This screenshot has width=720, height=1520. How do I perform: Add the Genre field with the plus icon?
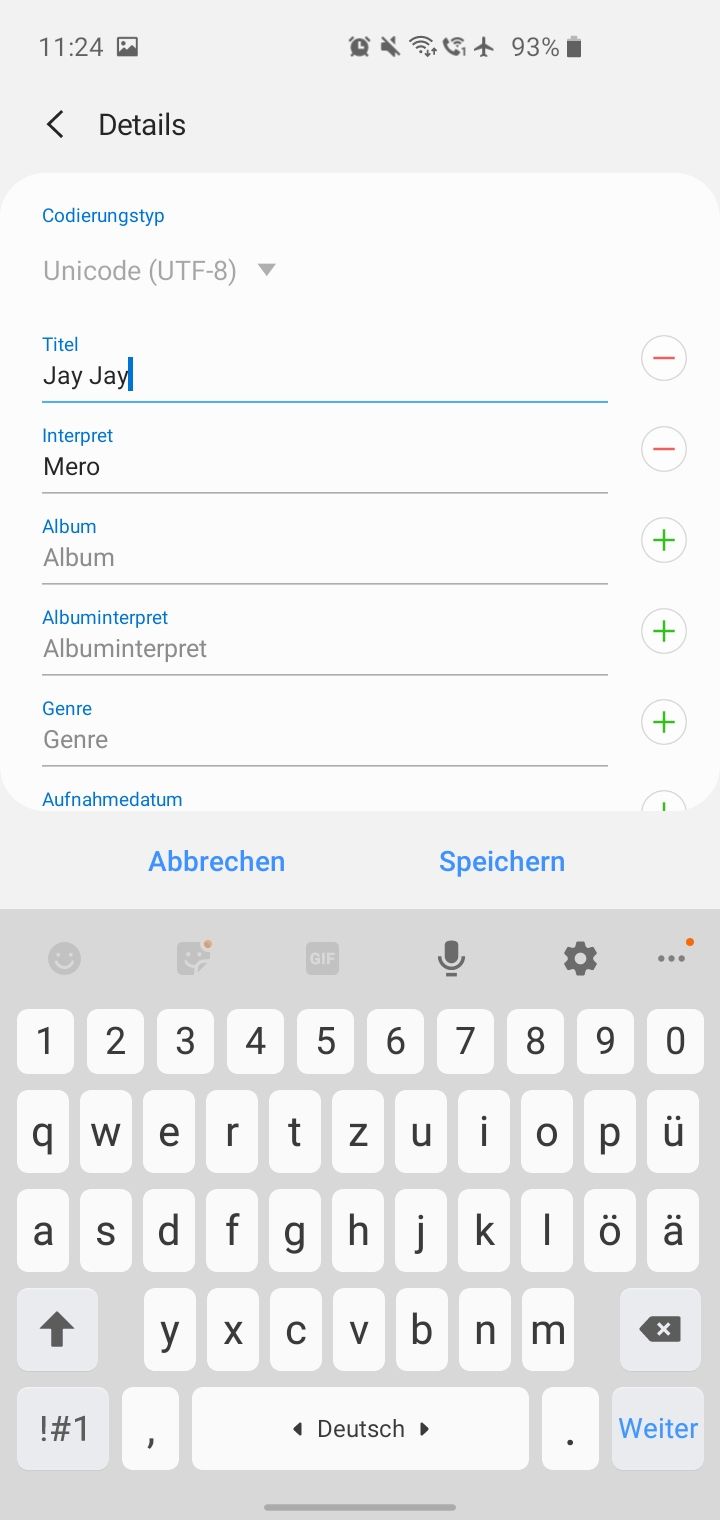pos(664,722)
